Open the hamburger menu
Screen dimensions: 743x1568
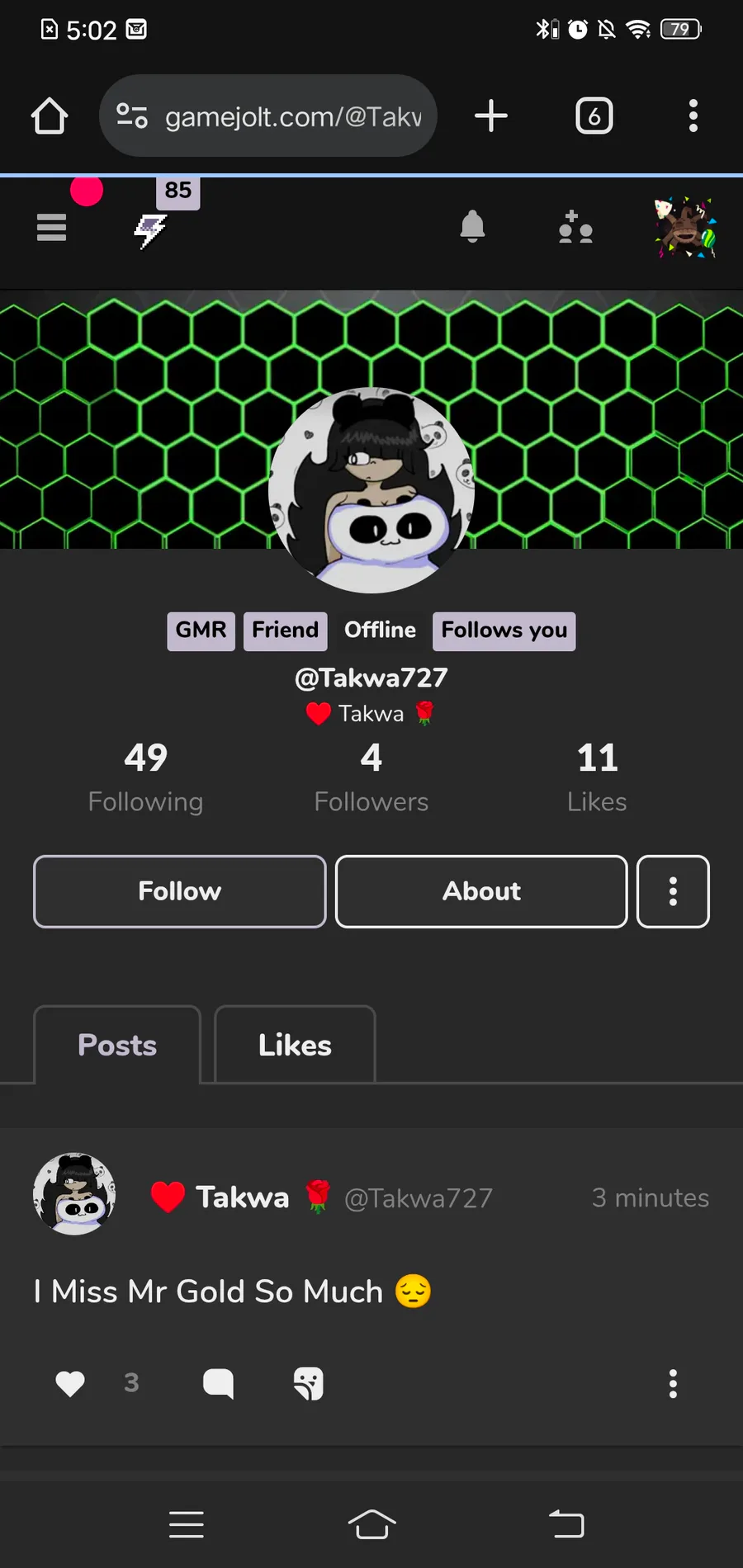51,227
